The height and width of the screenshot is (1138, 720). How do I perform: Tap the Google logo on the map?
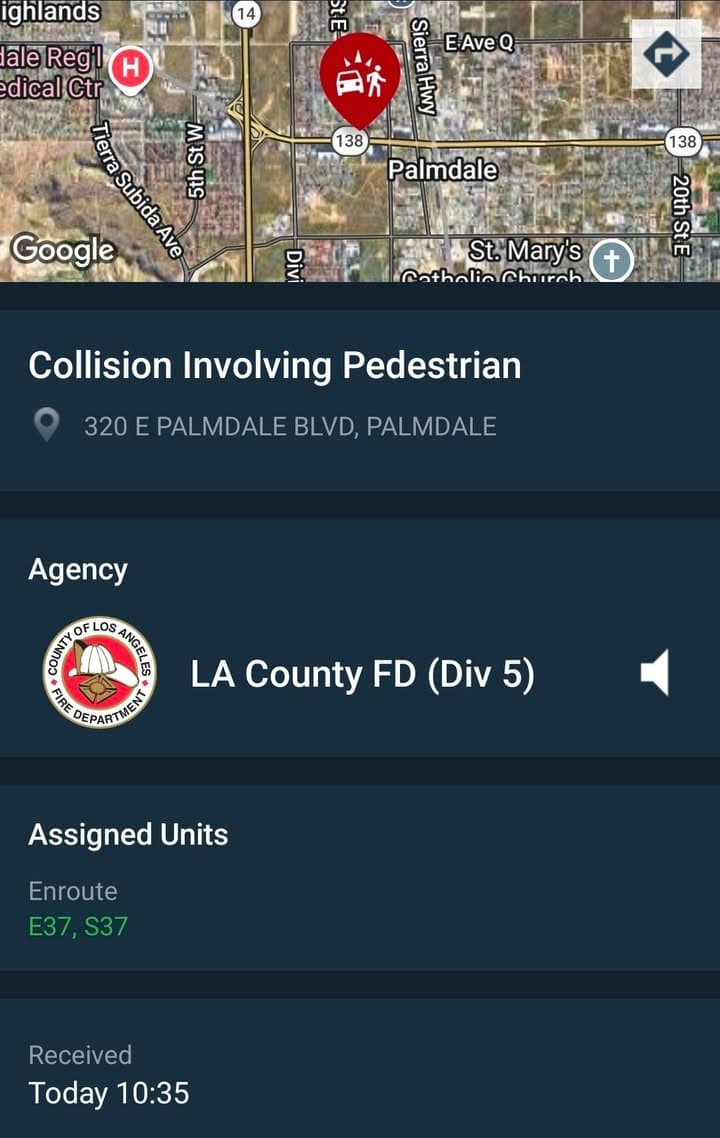coord(63,250)
